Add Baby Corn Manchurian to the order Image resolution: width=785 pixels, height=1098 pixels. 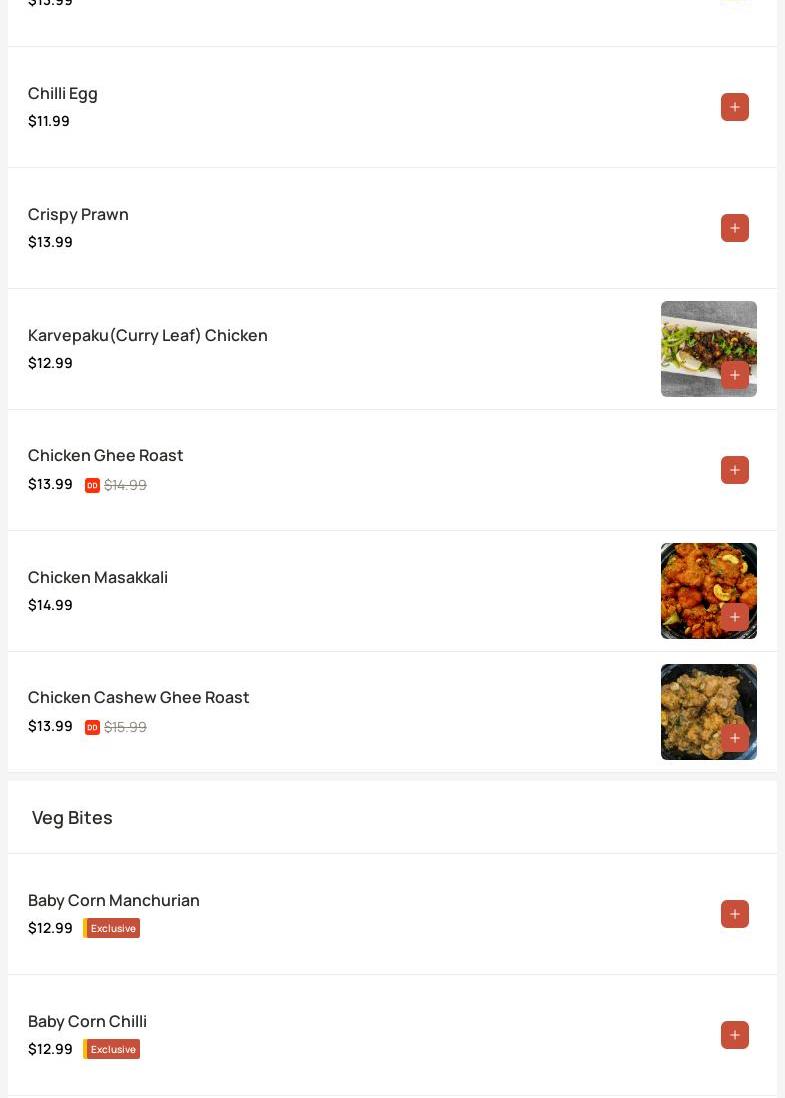[734, 914]
